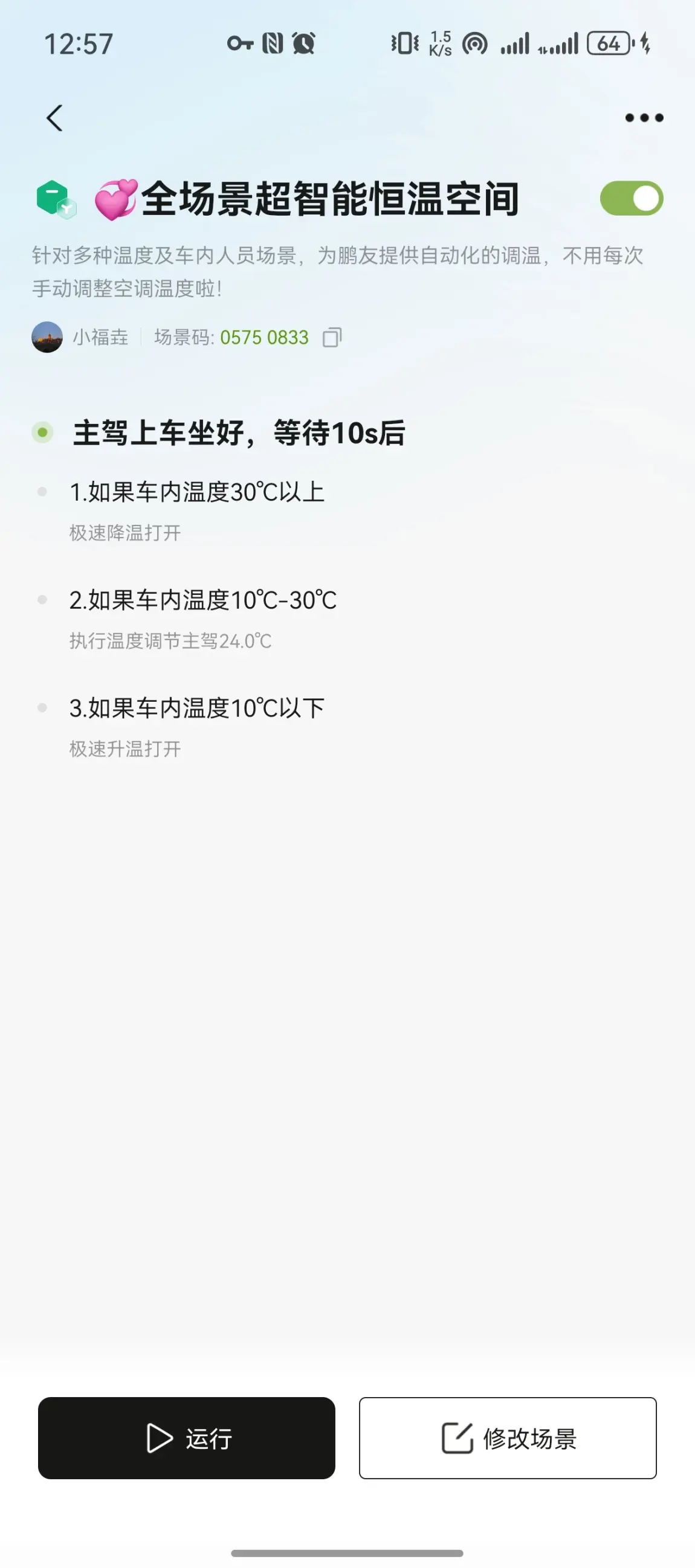Copy the scene code 0575 0833

coord(332,337)
